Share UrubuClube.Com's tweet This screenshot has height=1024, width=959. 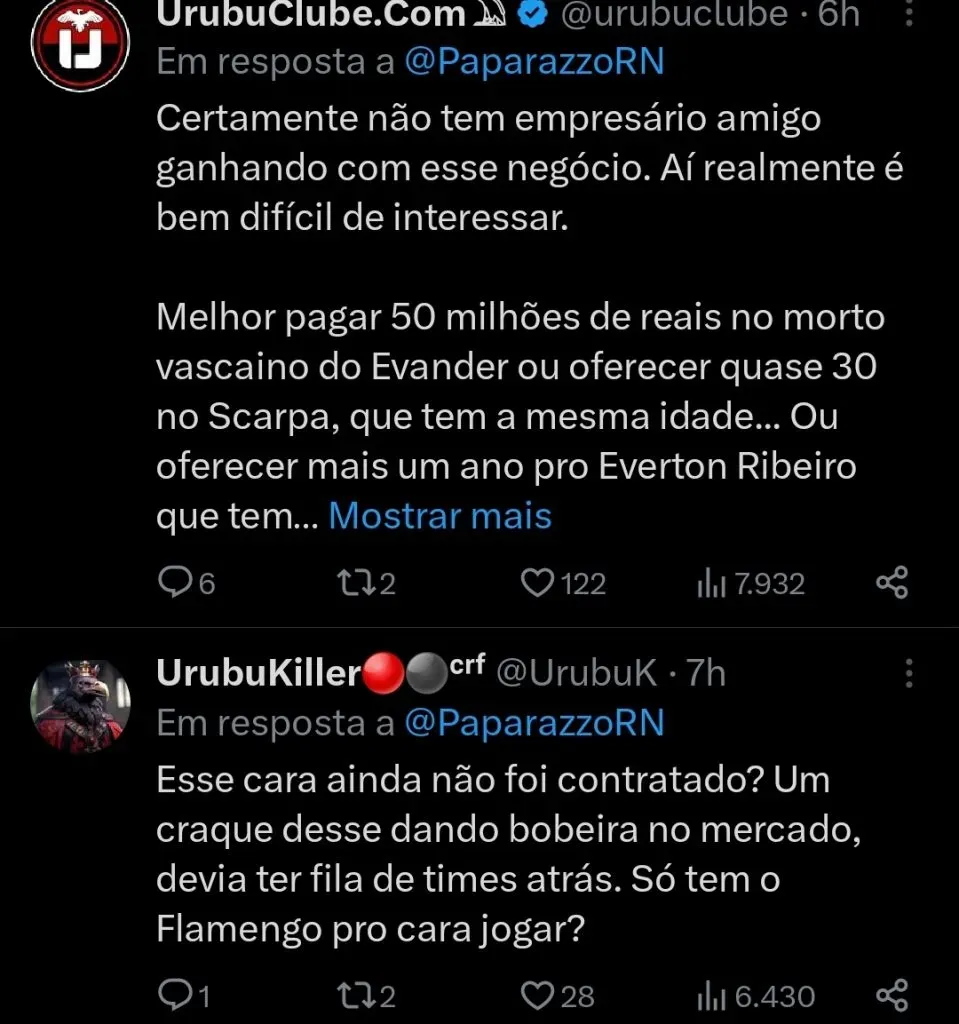[890, 583]
